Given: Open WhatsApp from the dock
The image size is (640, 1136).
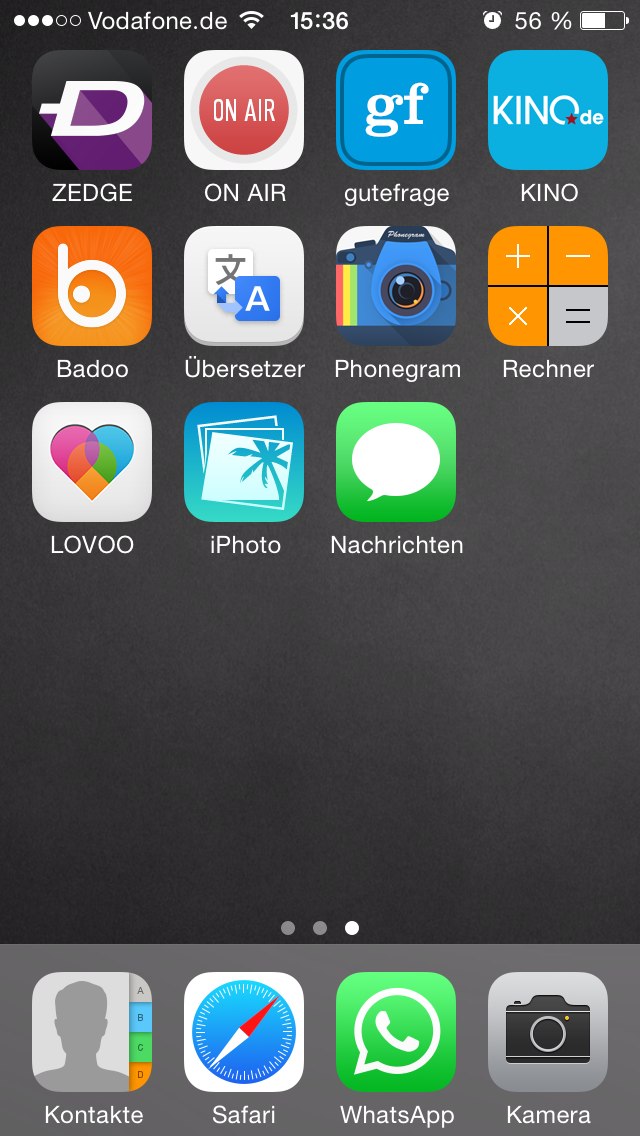Looking at the screenshot, I should [396, 1032].
